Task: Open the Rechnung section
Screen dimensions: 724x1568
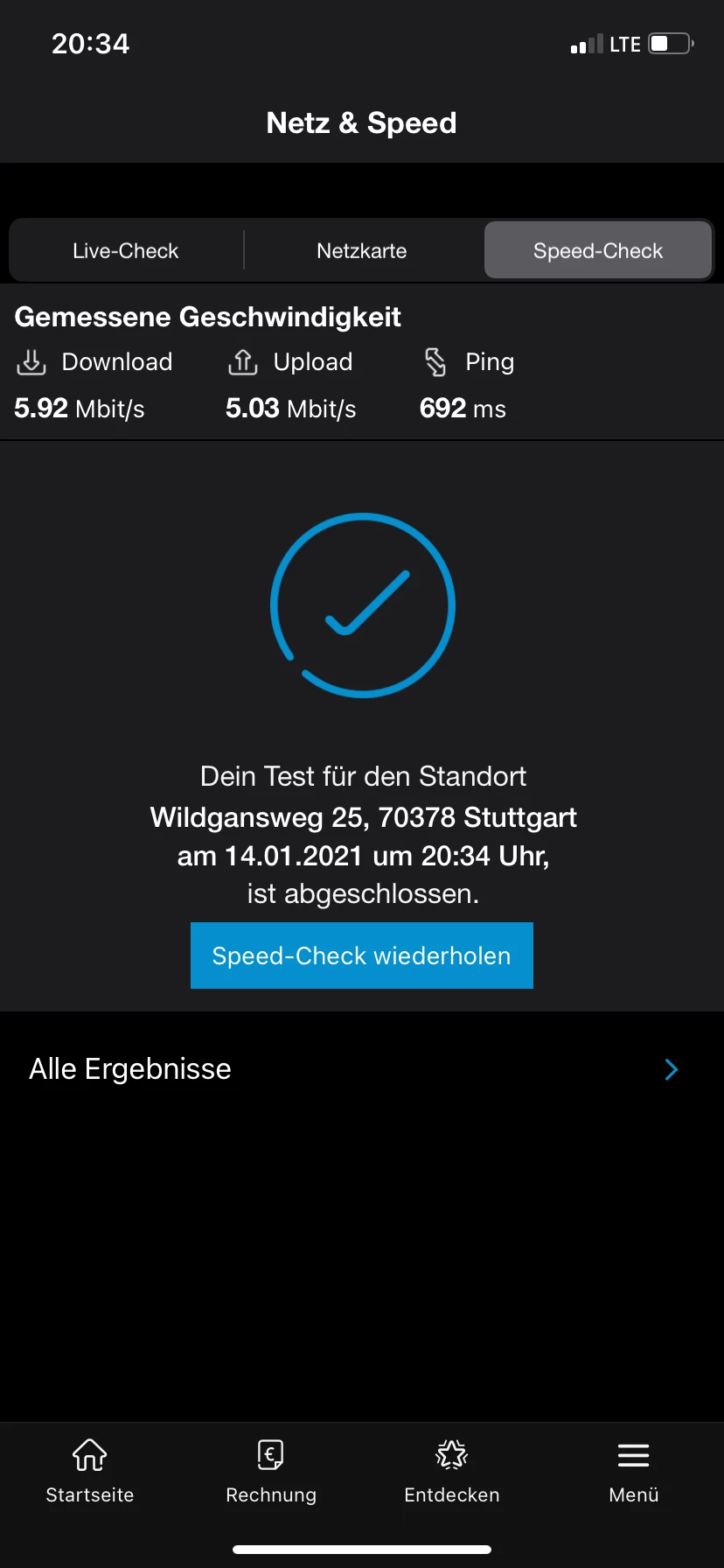Action: (271, 1472)
